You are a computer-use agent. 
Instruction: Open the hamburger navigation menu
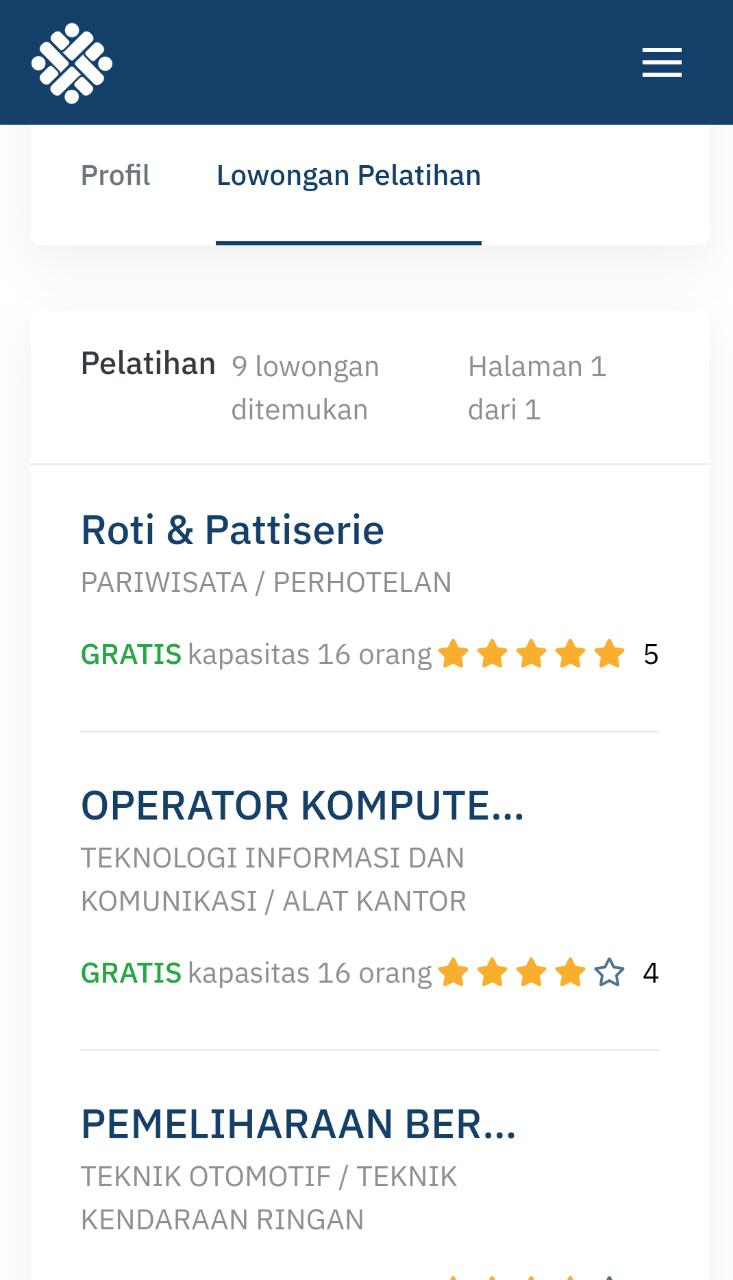[x=661, y=63]
